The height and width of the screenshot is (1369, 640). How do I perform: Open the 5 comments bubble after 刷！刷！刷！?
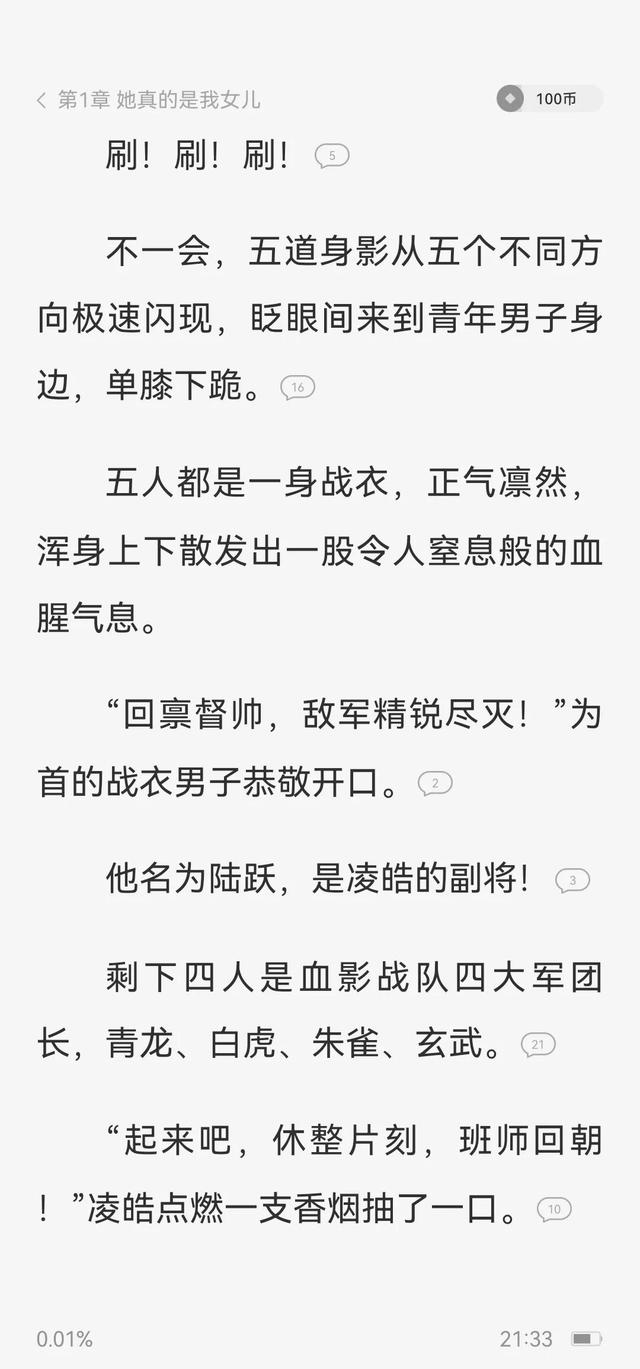click(331, 156)
